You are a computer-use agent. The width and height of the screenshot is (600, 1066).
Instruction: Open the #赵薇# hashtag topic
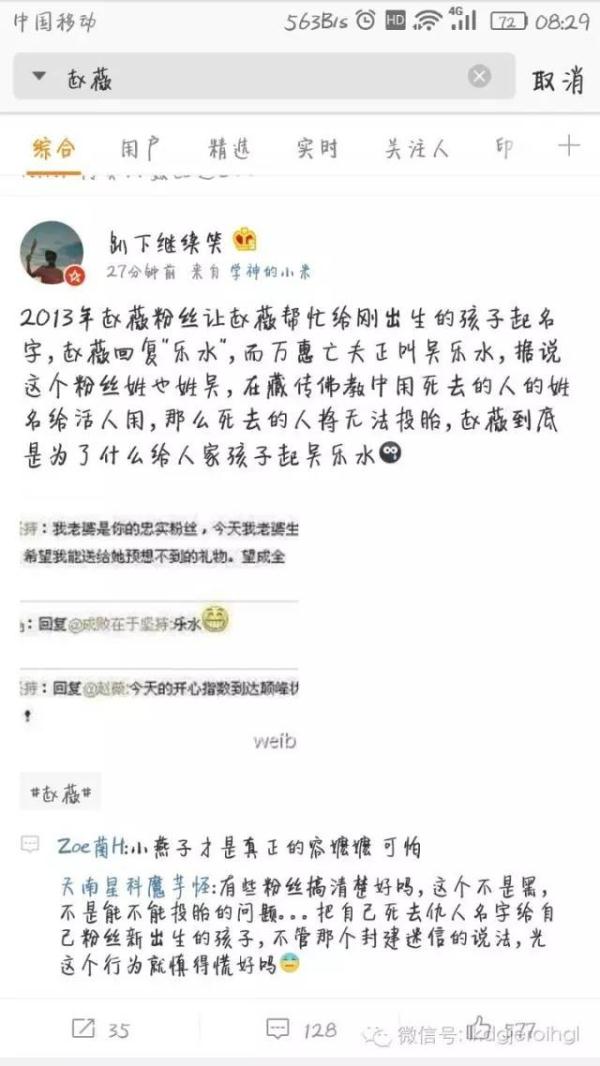click(60, 794)
